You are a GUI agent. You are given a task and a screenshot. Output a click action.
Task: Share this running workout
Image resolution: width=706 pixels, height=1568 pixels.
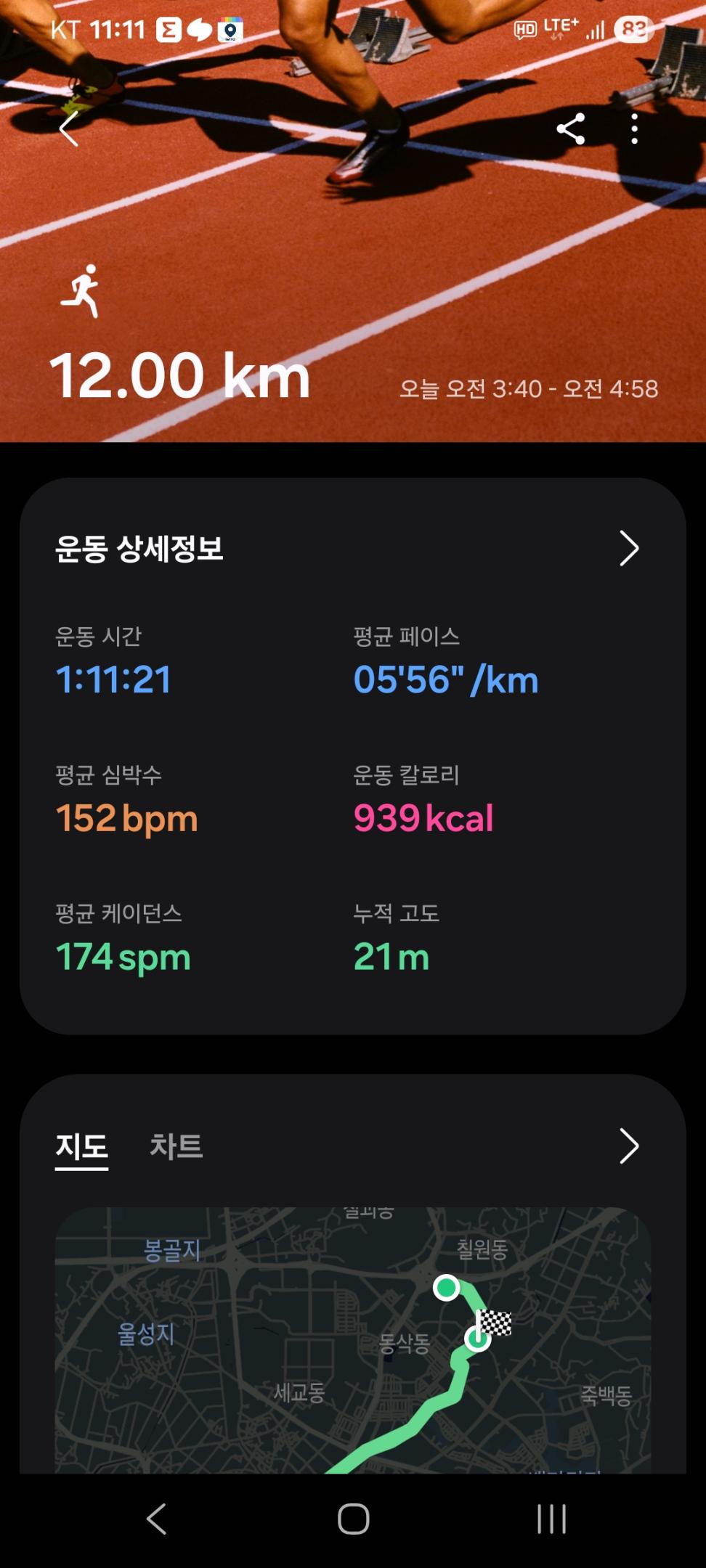571,129
